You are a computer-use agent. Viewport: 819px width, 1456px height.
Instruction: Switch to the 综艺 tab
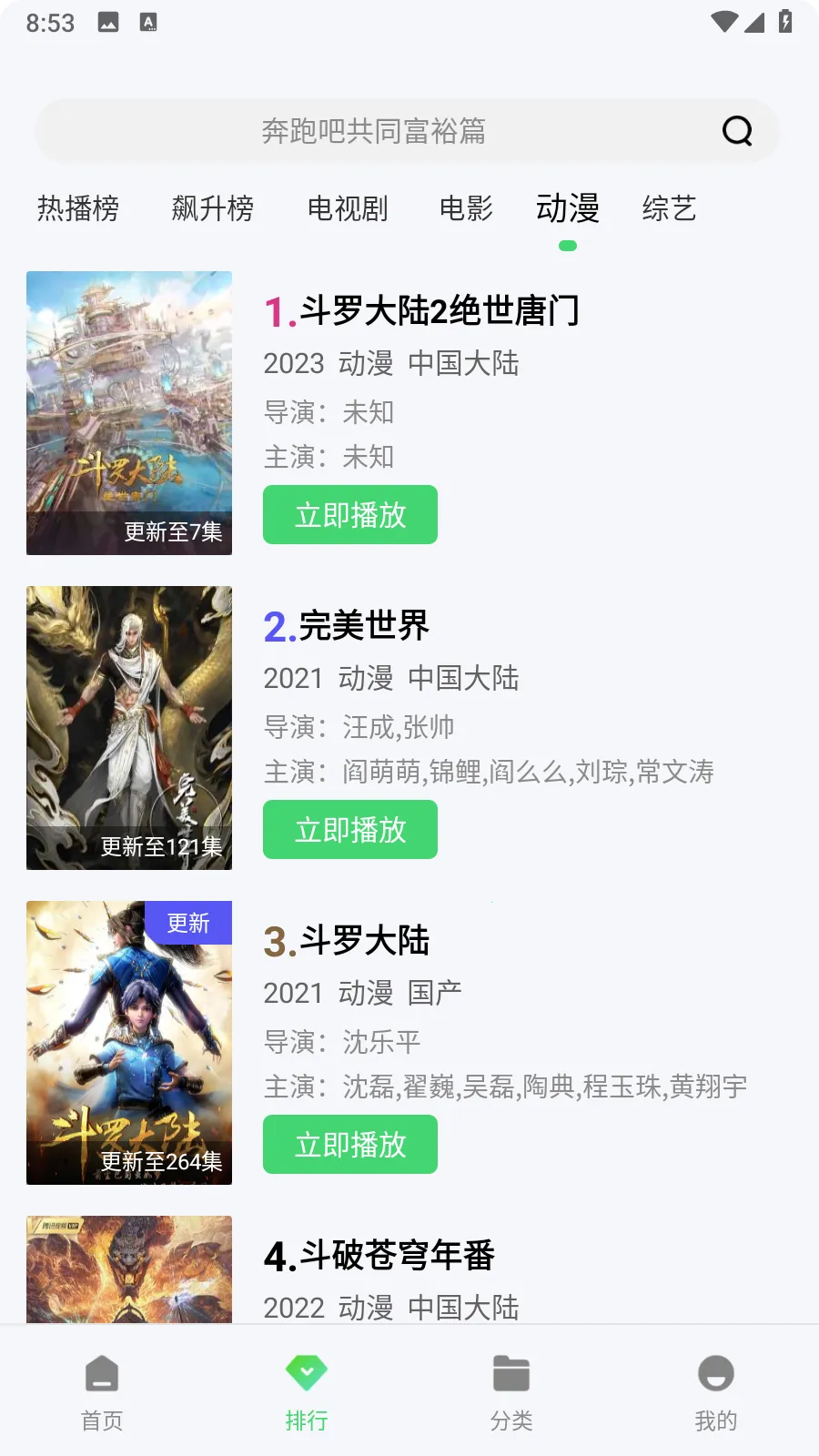(669, 208)
